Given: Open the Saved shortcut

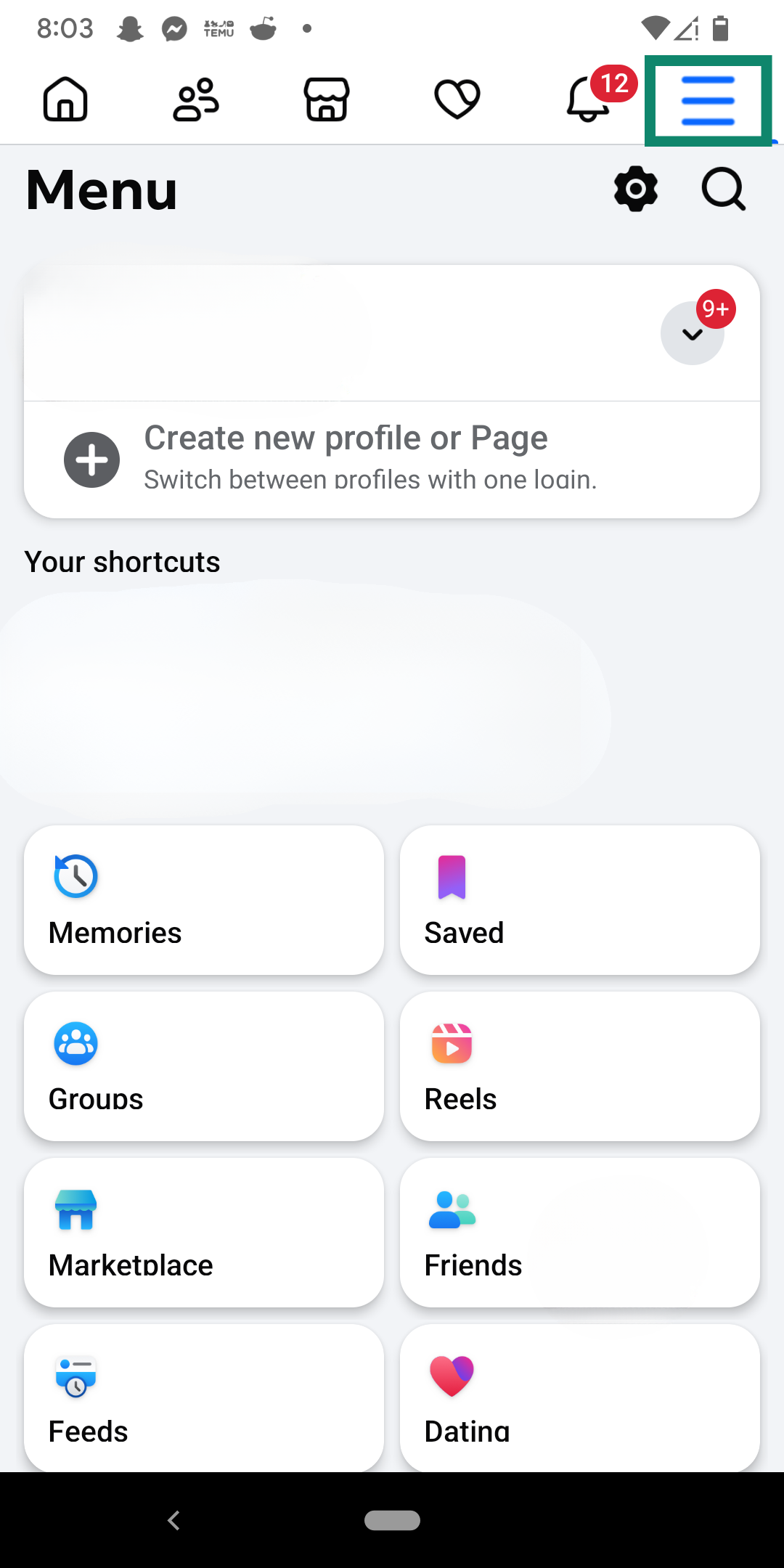Looking at the screenshot, I should pos(579,900).
